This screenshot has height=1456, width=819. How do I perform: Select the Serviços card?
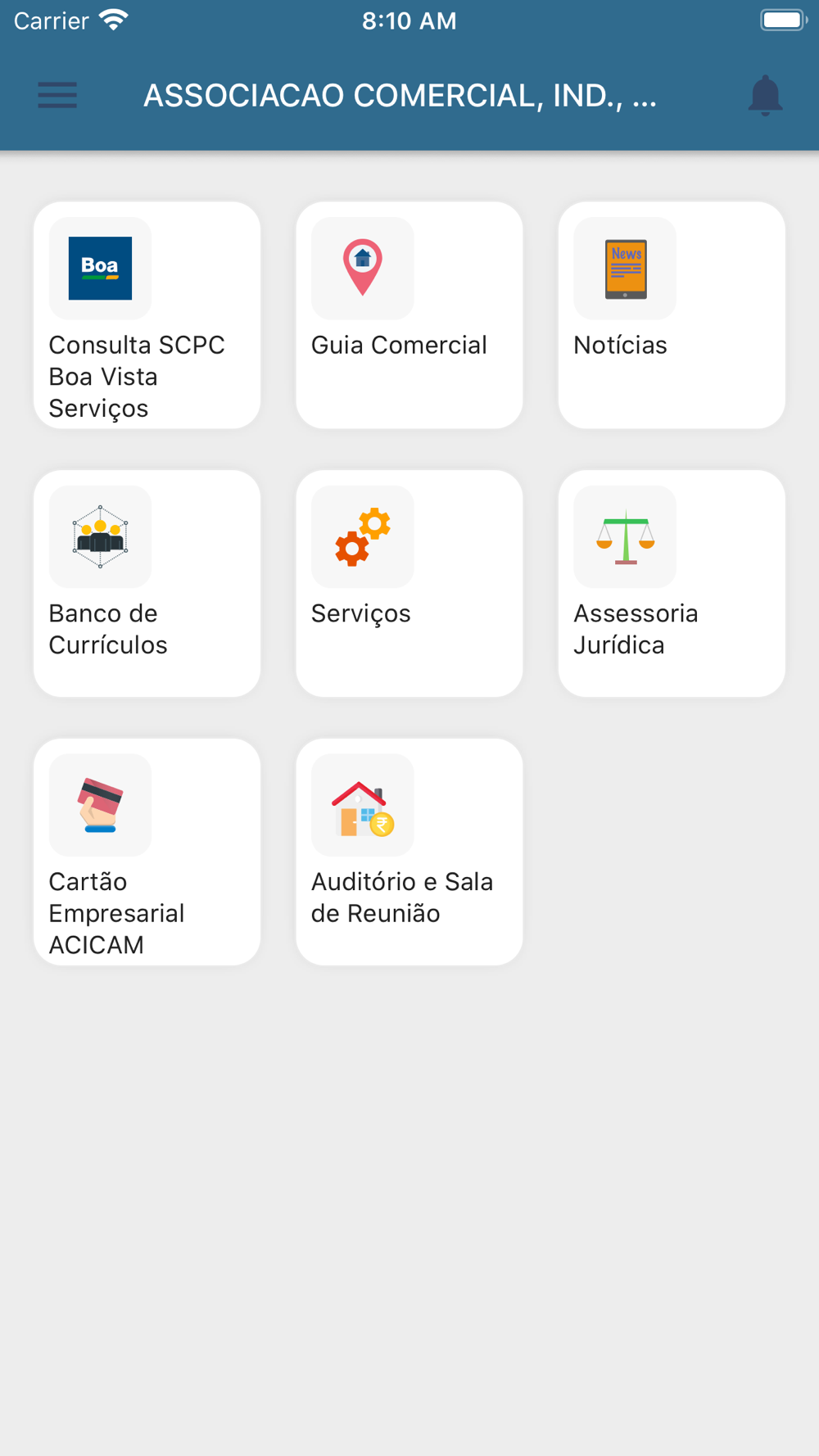pyautogui.click(x=409, y=583)
